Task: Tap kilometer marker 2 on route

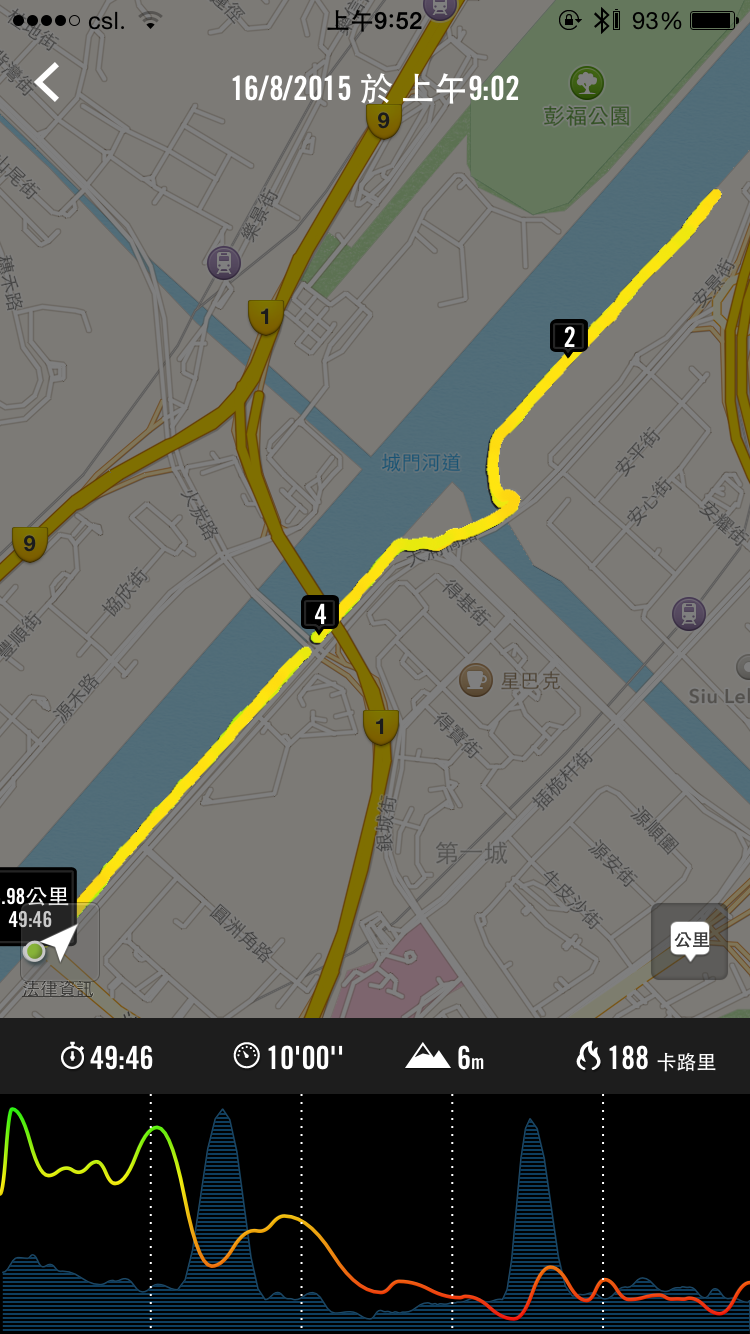Action: [569, 337]
